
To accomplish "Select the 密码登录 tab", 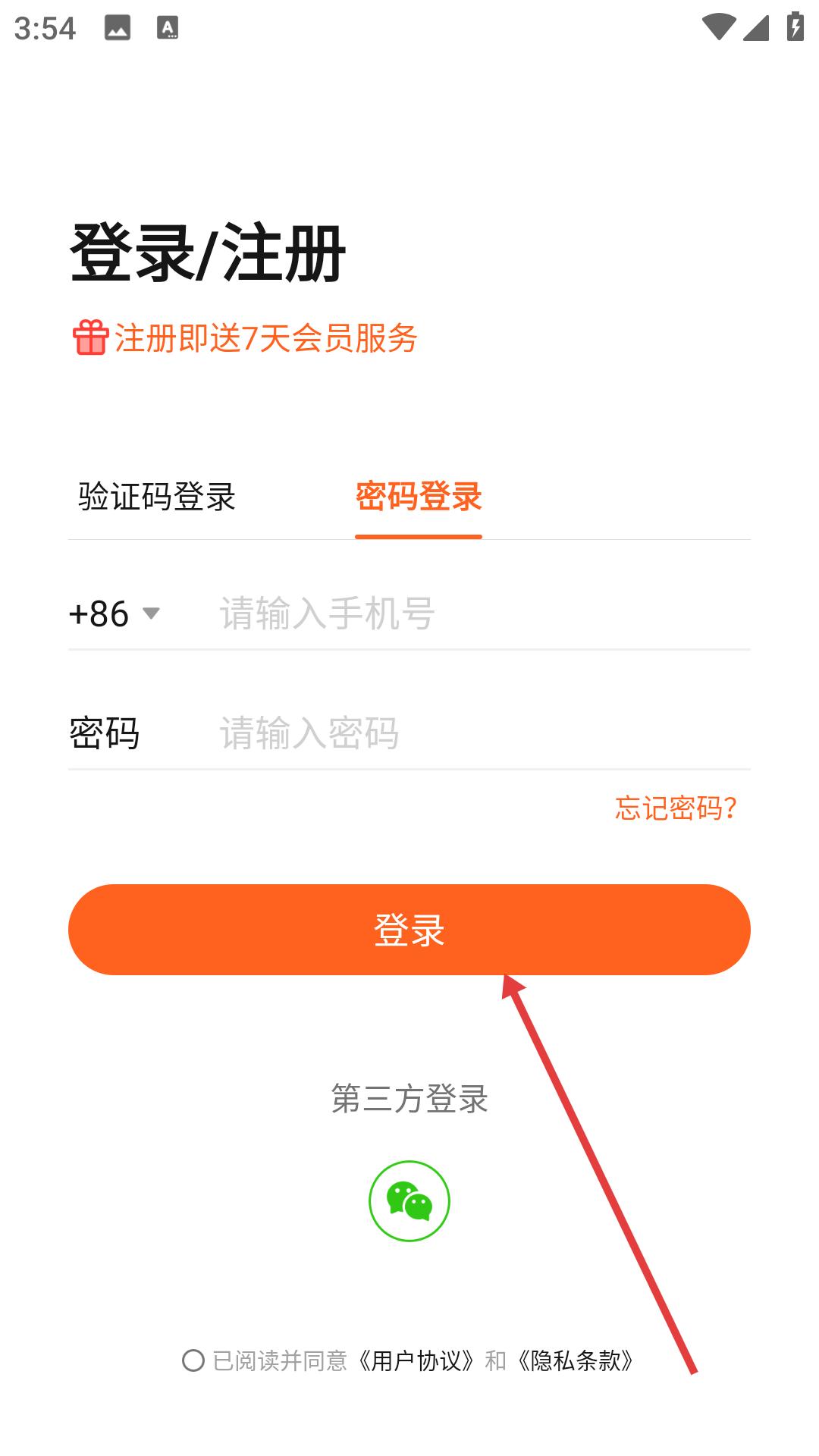I will click(x=419, y=497).
